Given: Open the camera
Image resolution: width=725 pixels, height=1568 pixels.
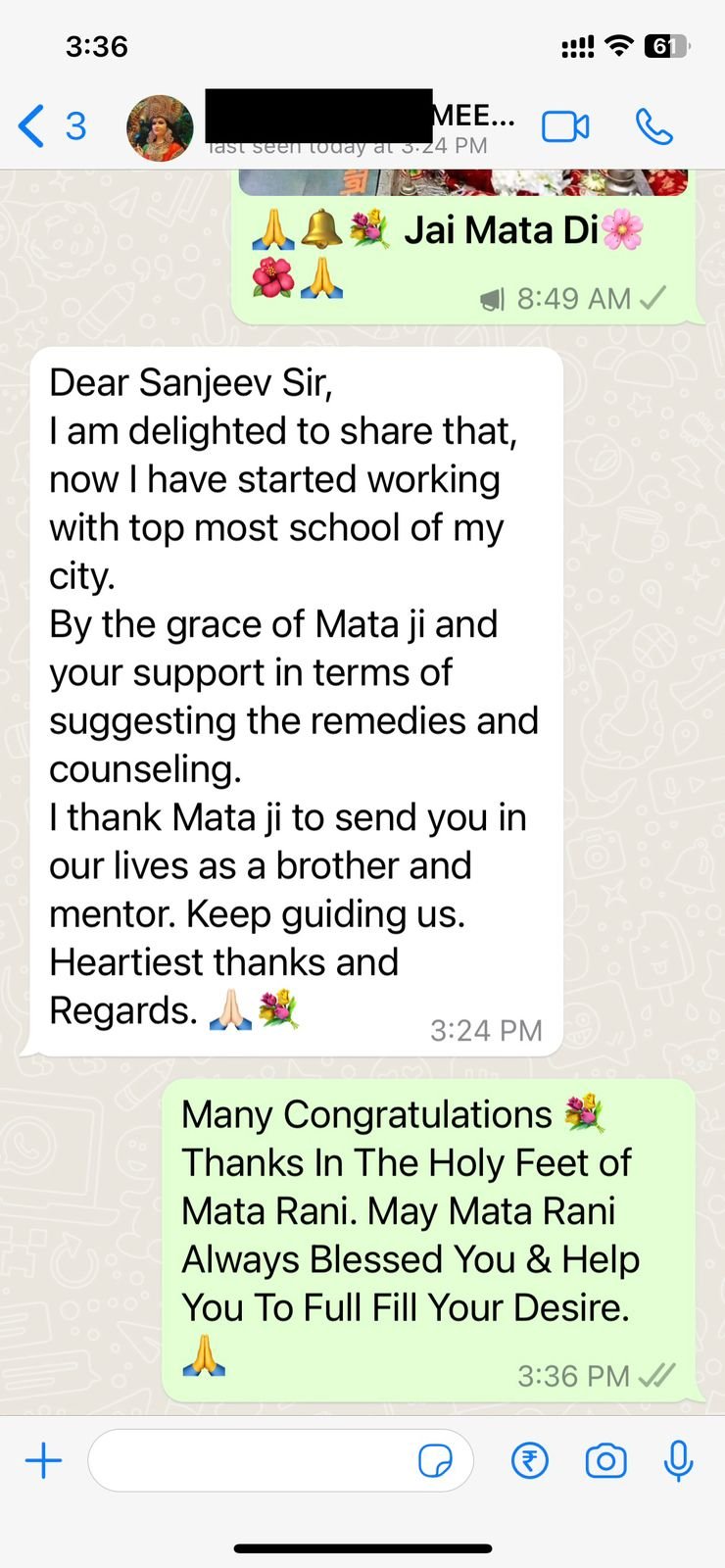Looking at the screenshot, I should (x=605, y=1461).
